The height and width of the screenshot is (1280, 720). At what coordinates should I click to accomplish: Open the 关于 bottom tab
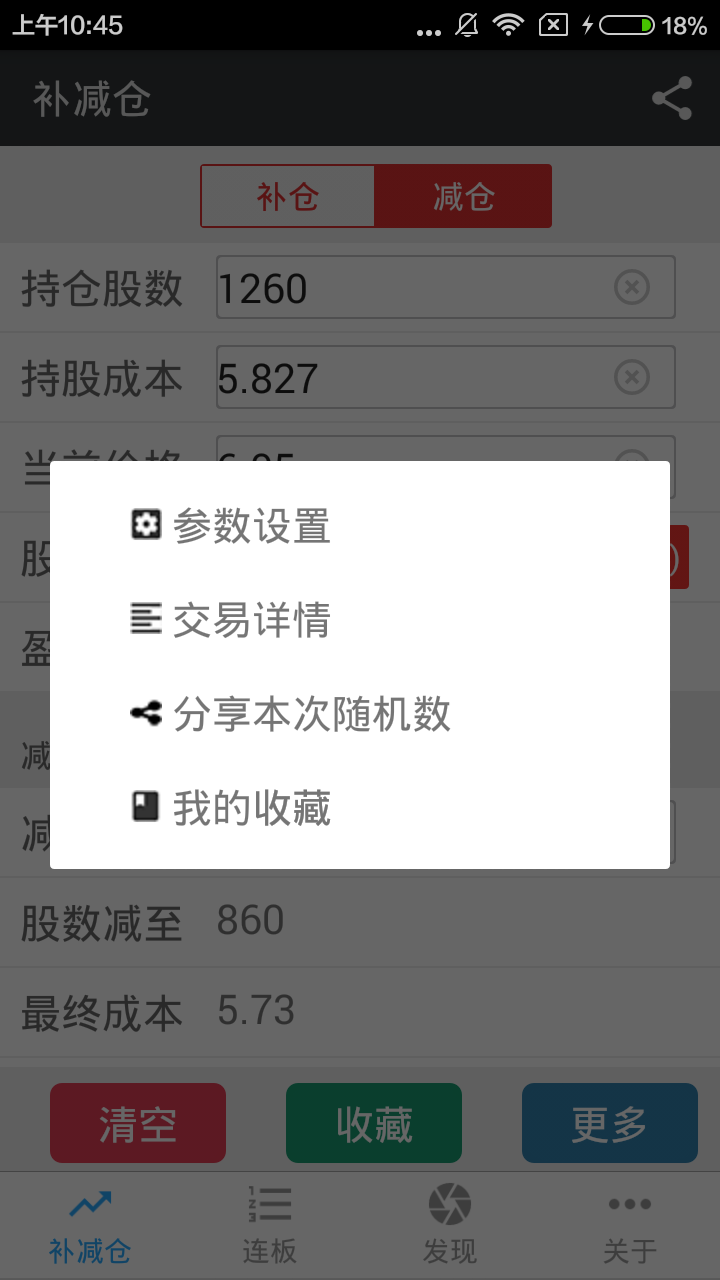coord(630,1226)
